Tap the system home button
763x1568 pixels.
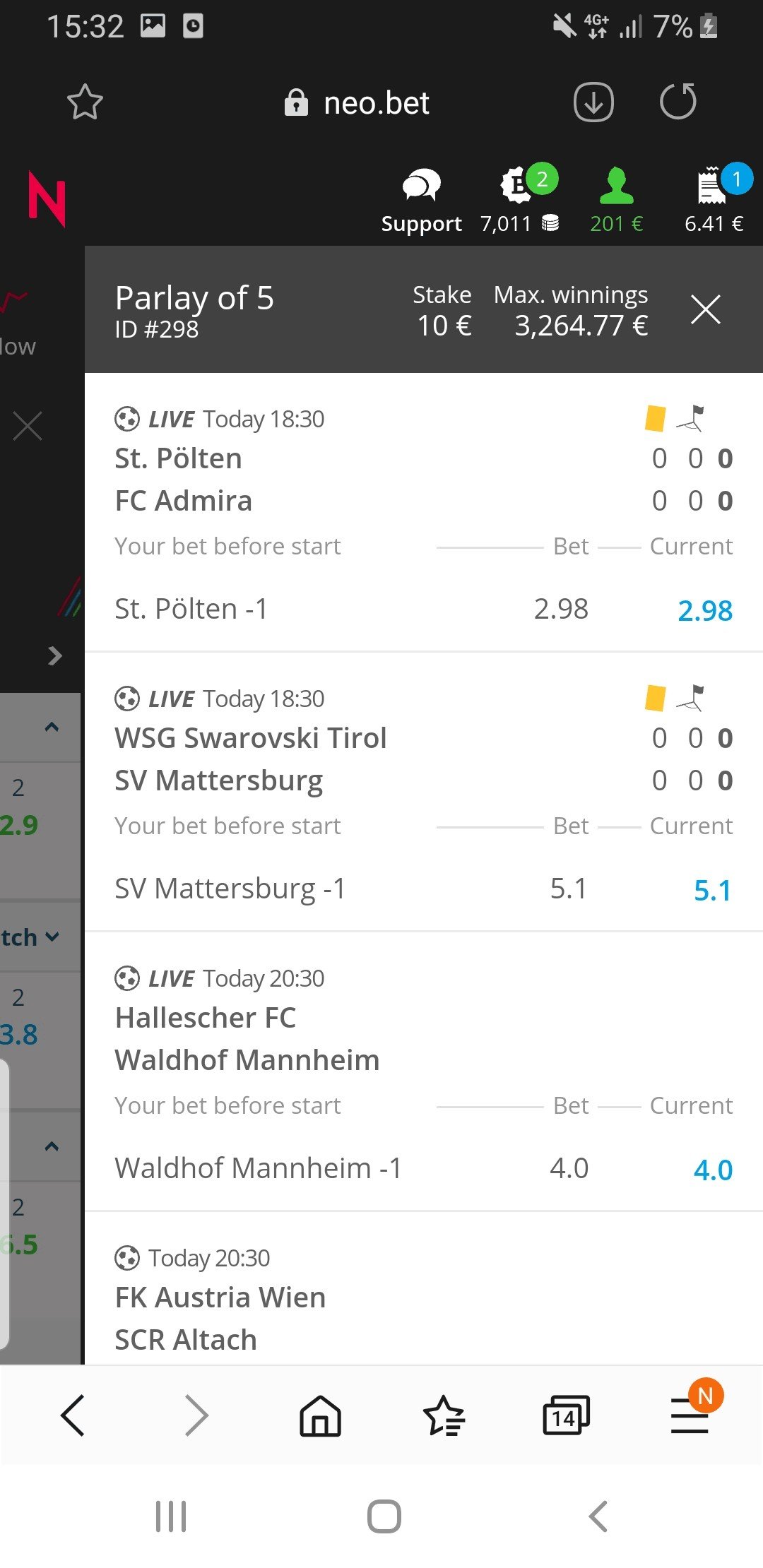[384, 1516]
